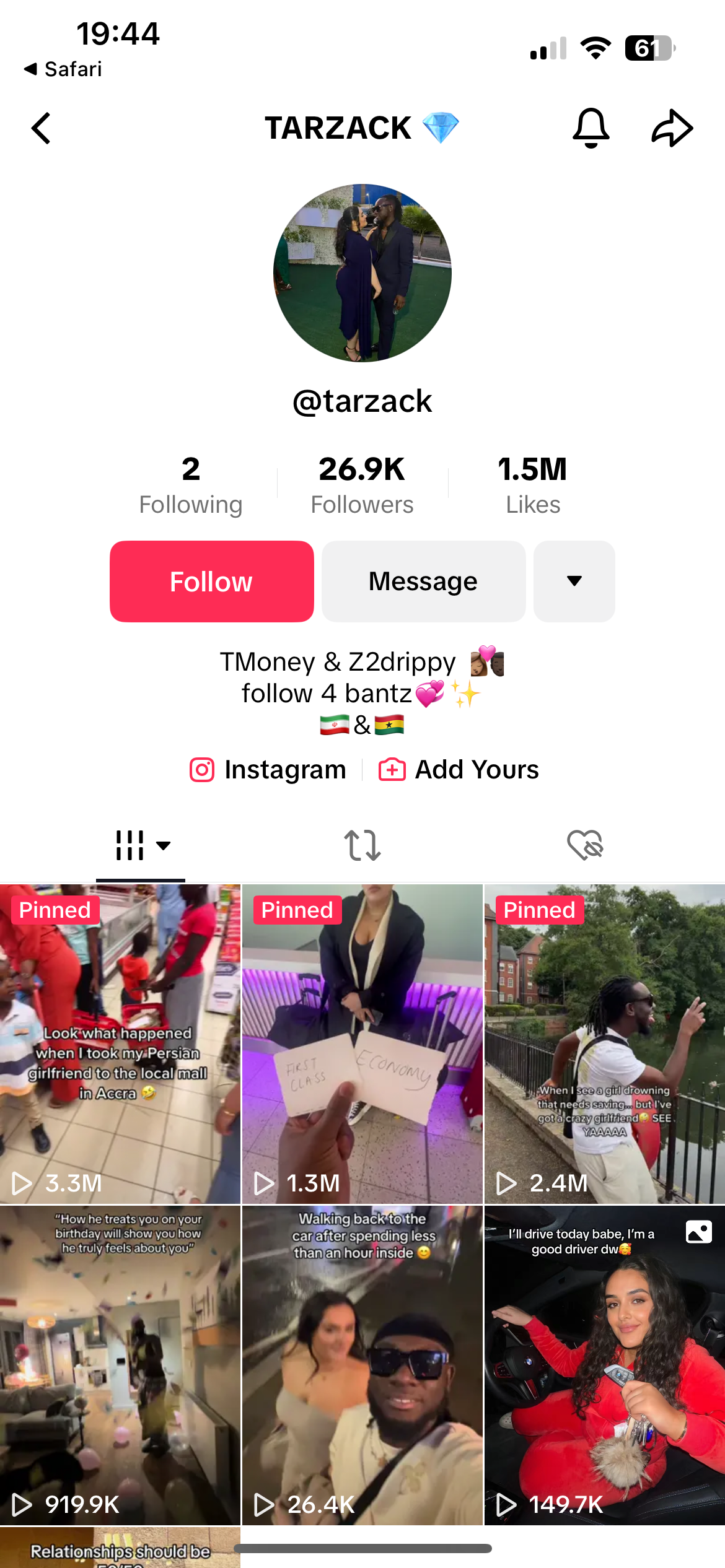Play pinned First Class Economy video
This screenshot has width=725, height=1568.
tap(362, 1043)
